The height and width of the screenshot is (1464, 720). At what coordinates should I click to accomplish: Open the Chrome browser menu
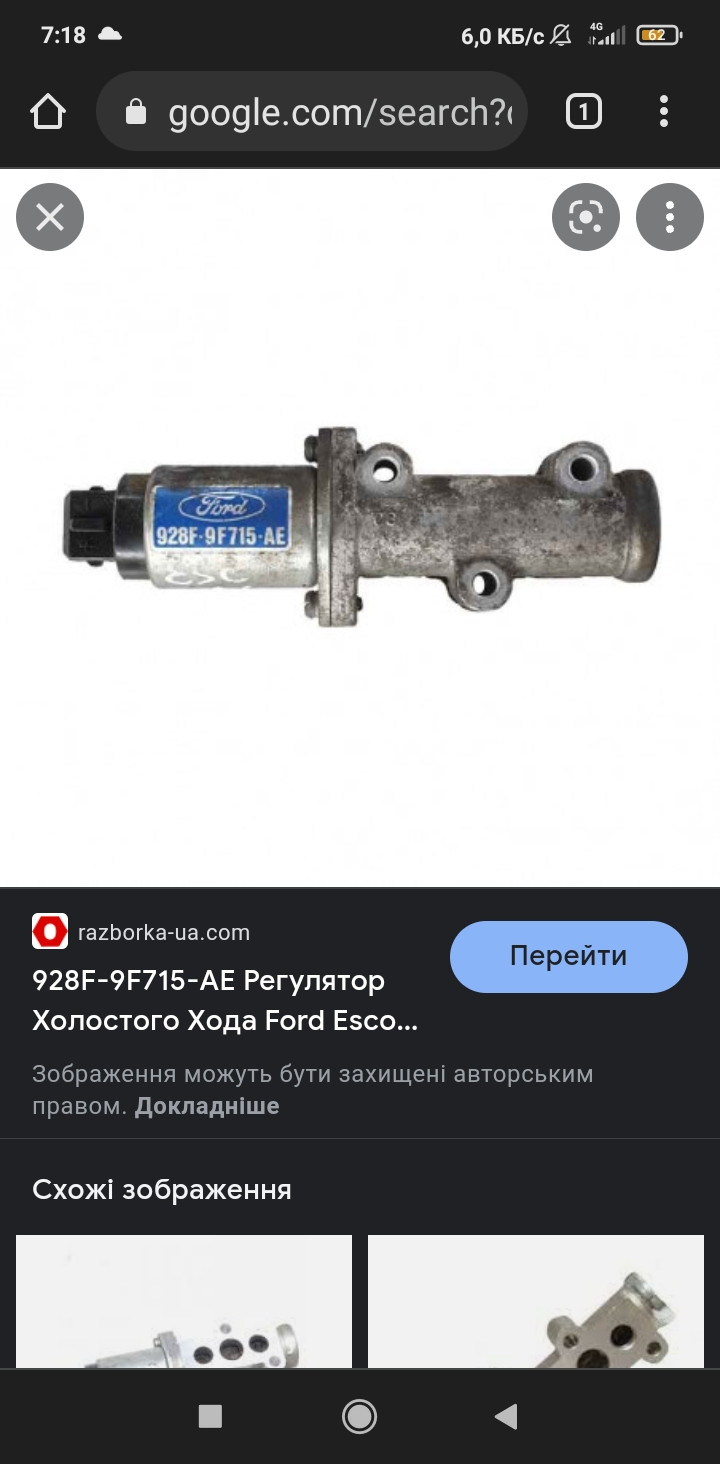(664, 111)
